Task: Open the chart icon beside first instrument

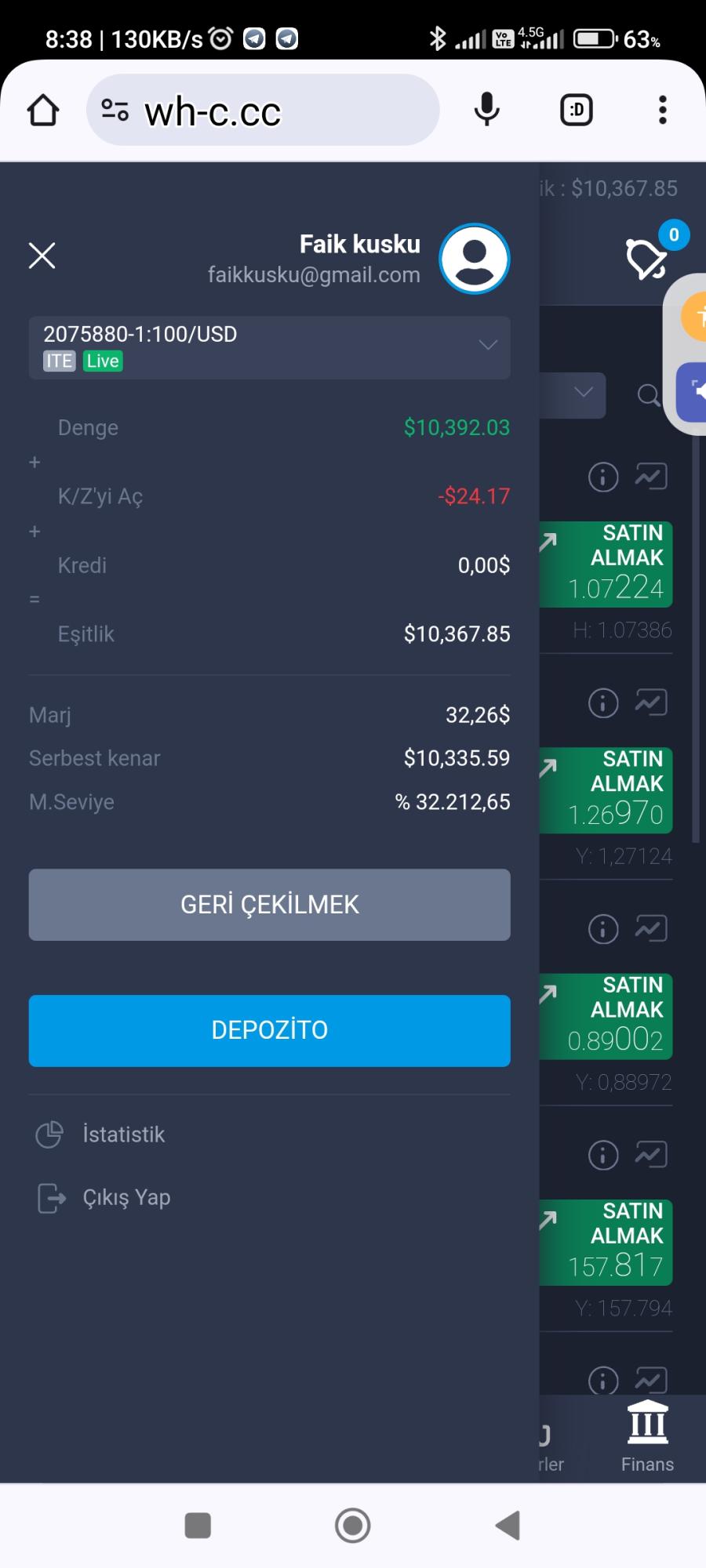Action: tap(650, 477)
